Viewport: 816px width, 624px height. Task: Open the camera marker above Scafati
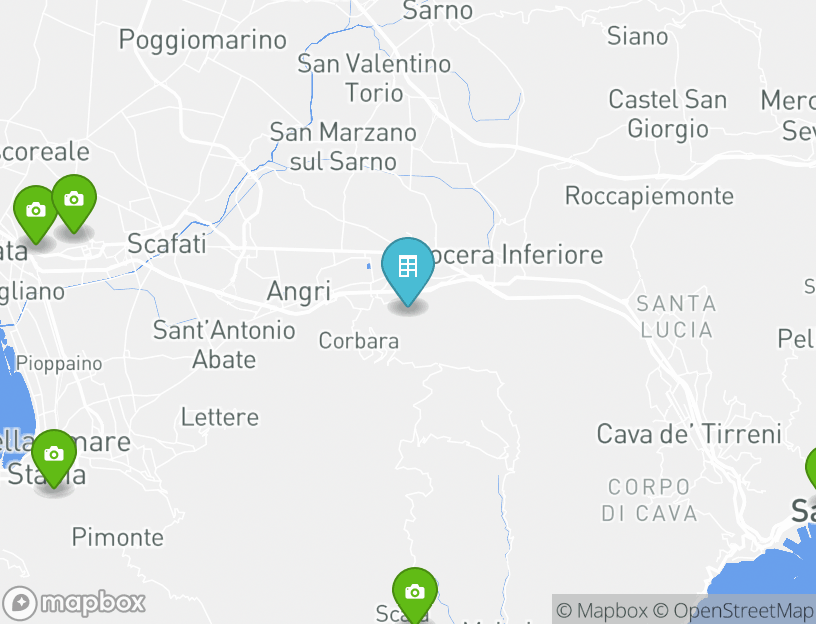[x=73, y=200]
